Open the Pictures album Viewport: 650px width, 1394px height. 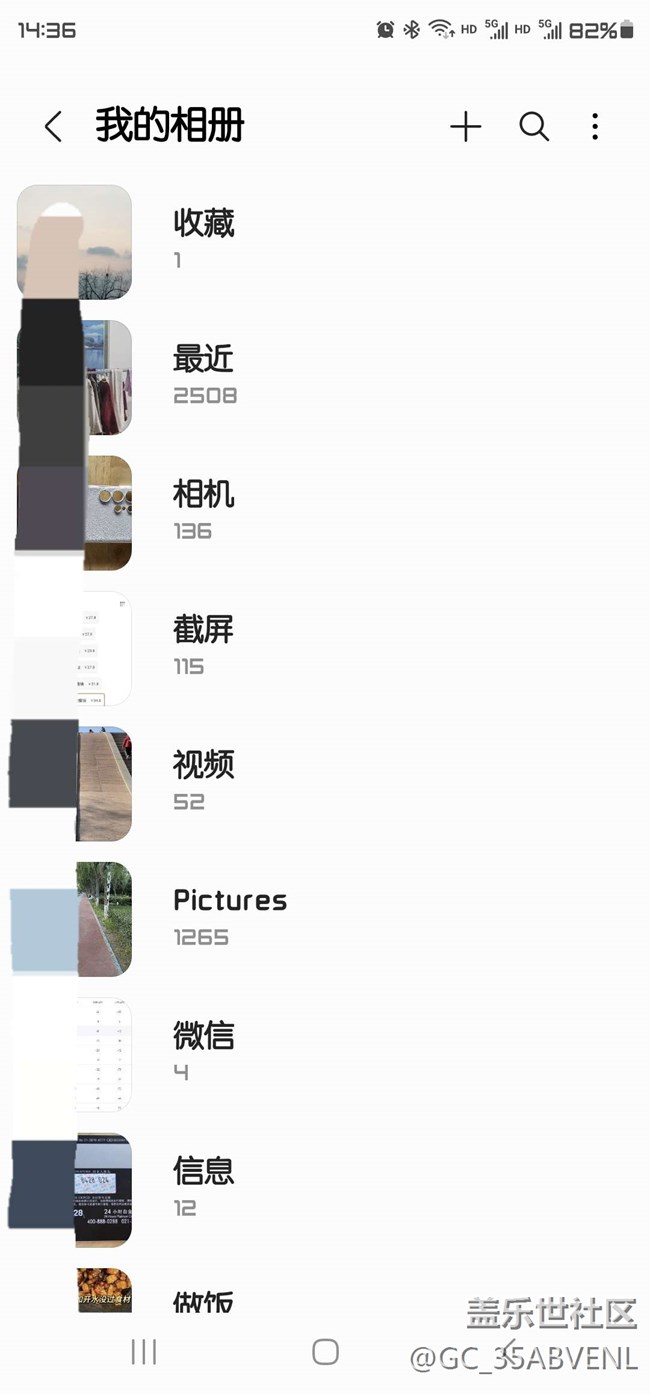[x=229, y=915]
